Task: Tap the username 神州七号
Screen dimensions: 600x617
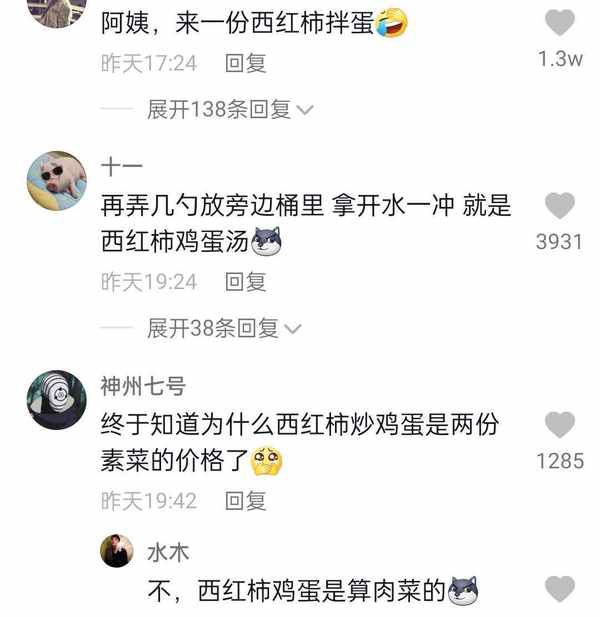Action: click(x=143, y=387)
